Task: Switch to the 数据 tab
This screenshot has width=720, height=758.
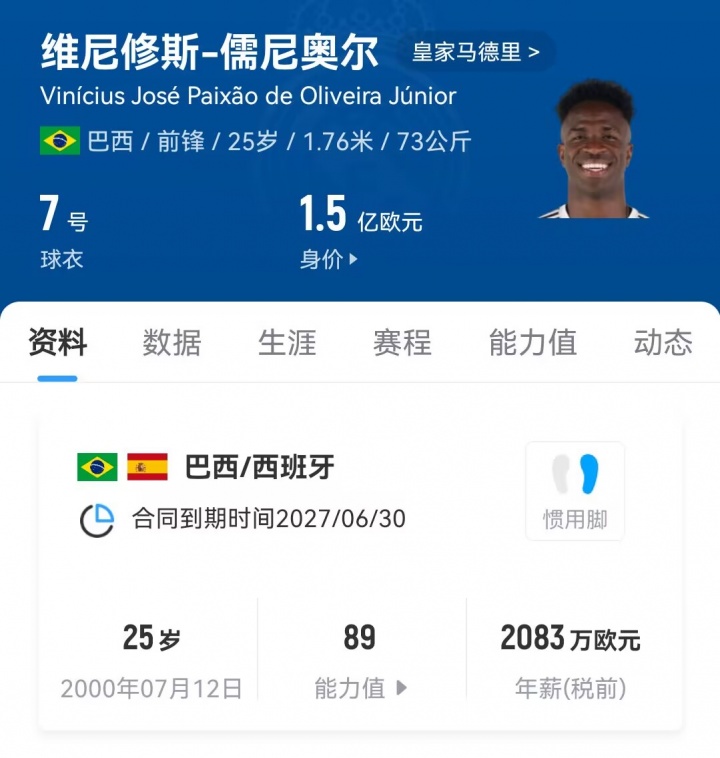Action: [x=172, y=343]
